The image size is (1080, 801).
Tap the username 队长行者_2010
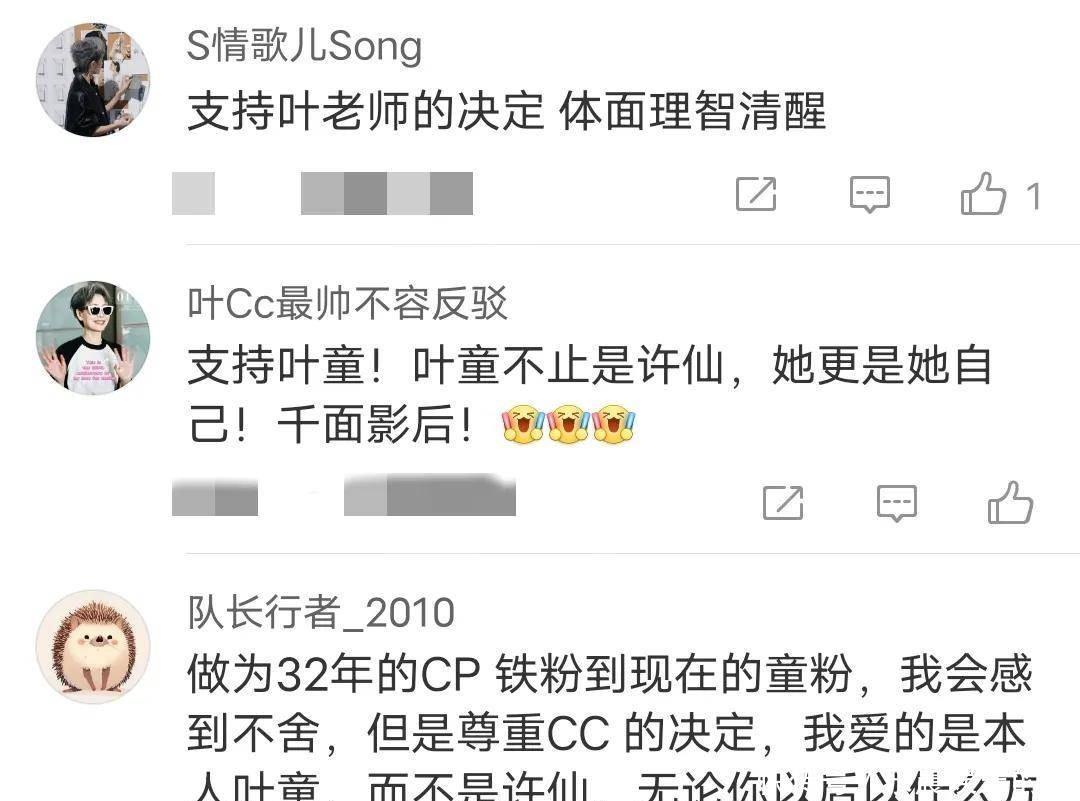click(x=321, y=613)
